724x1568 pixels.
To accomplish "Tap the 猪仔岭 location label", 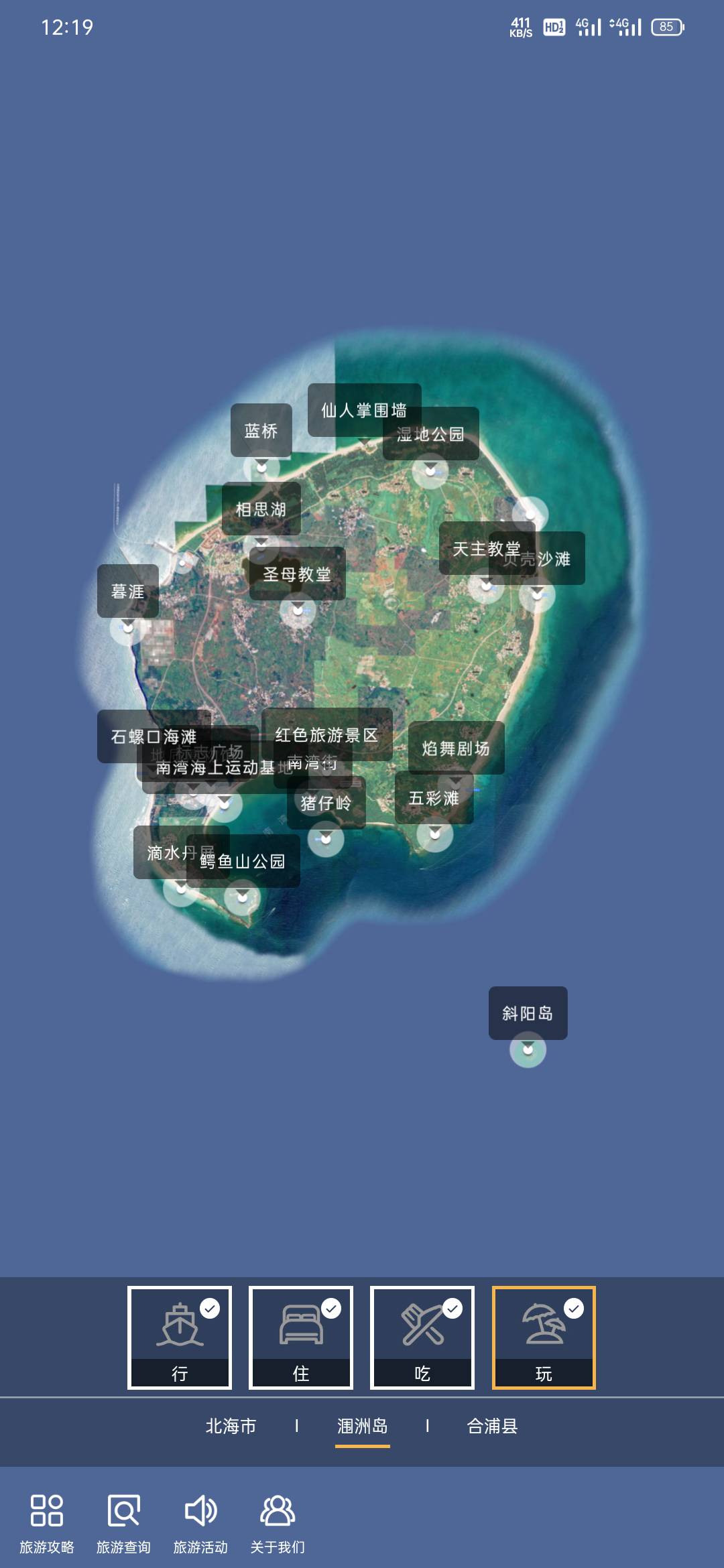I will coord(326,803).
